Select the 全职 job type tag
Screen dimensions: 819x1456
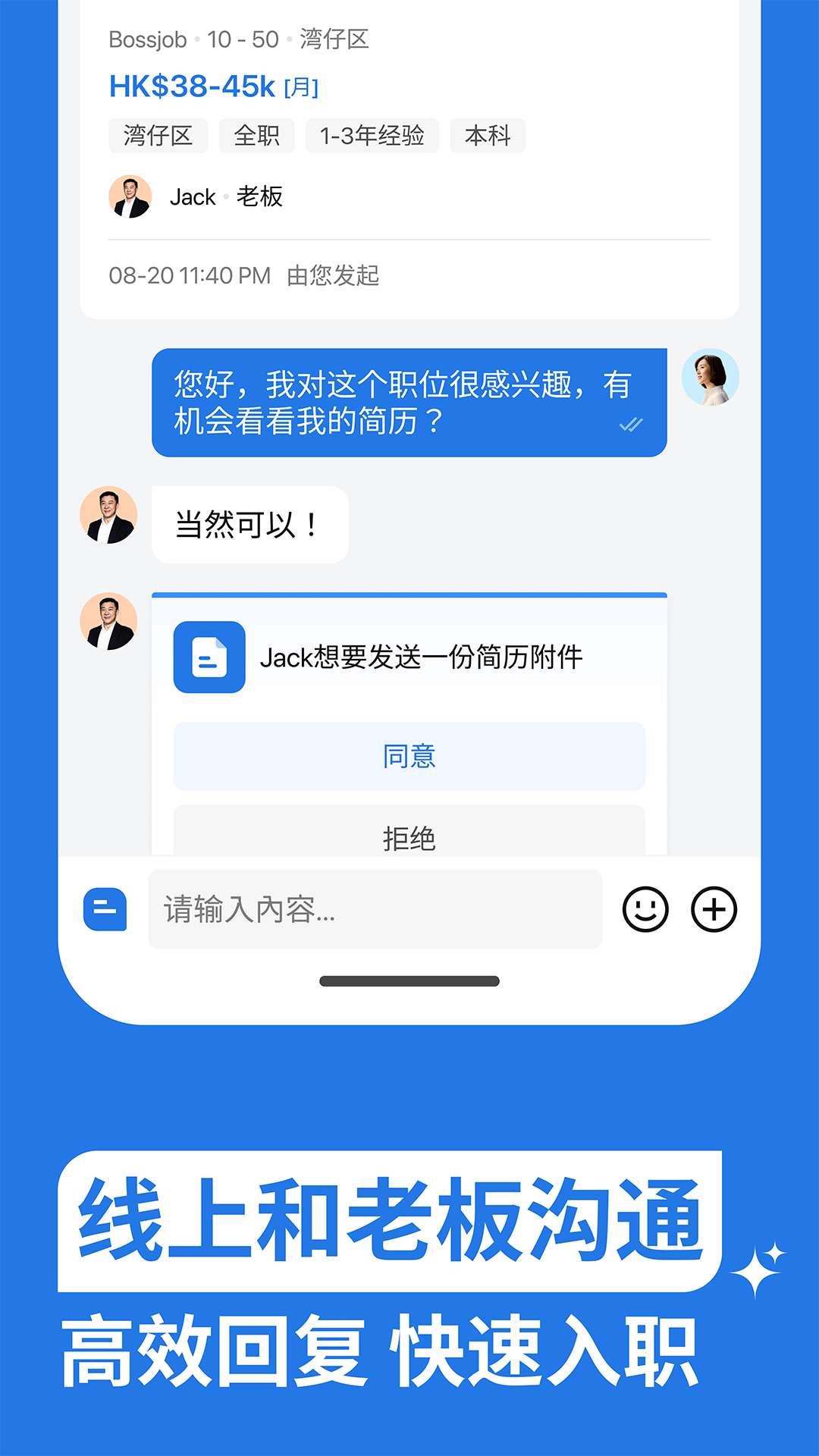pyautogui.click(x=256, y=135)
